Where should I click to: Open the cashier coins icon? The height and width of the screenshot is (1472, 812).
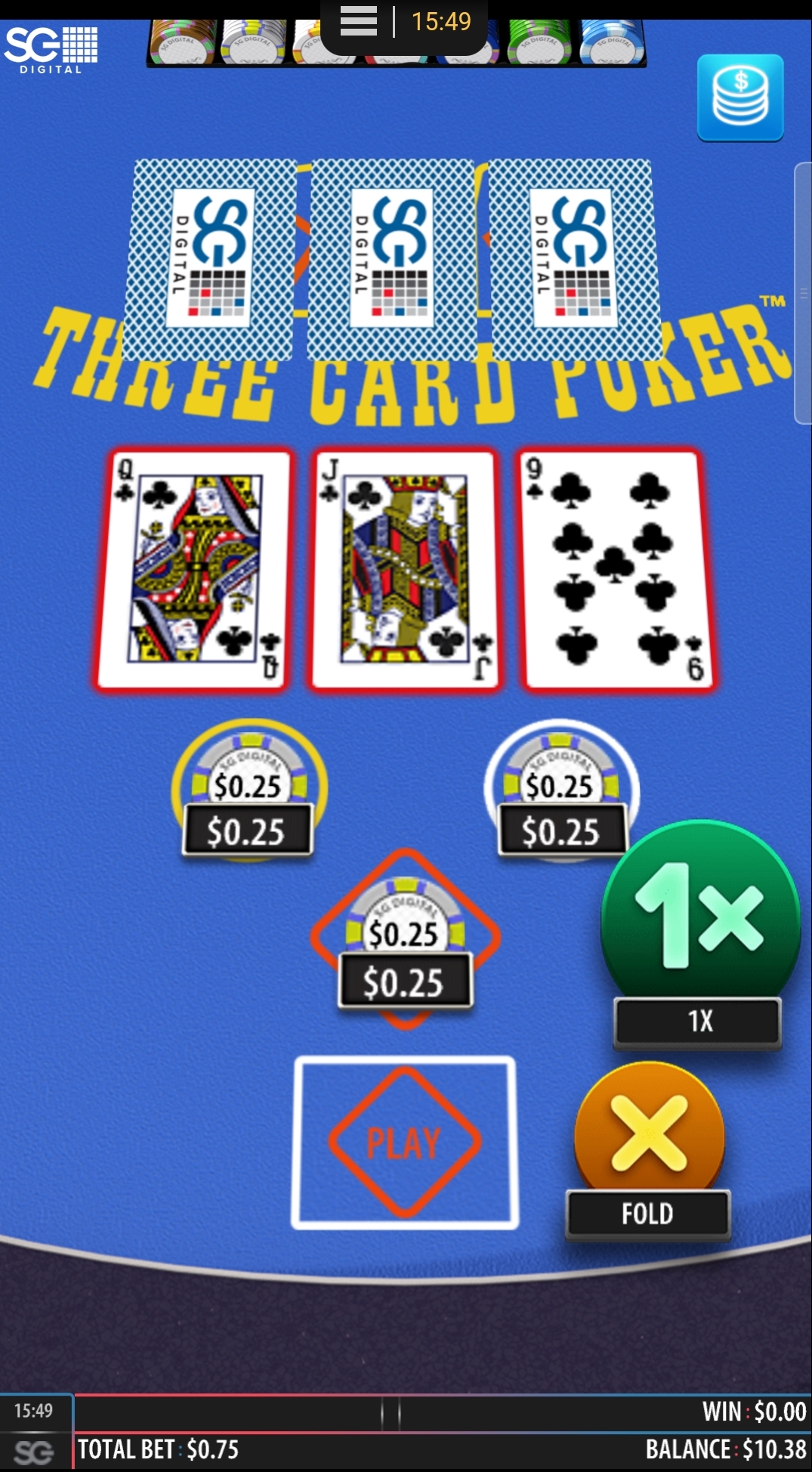click(739, 98)
